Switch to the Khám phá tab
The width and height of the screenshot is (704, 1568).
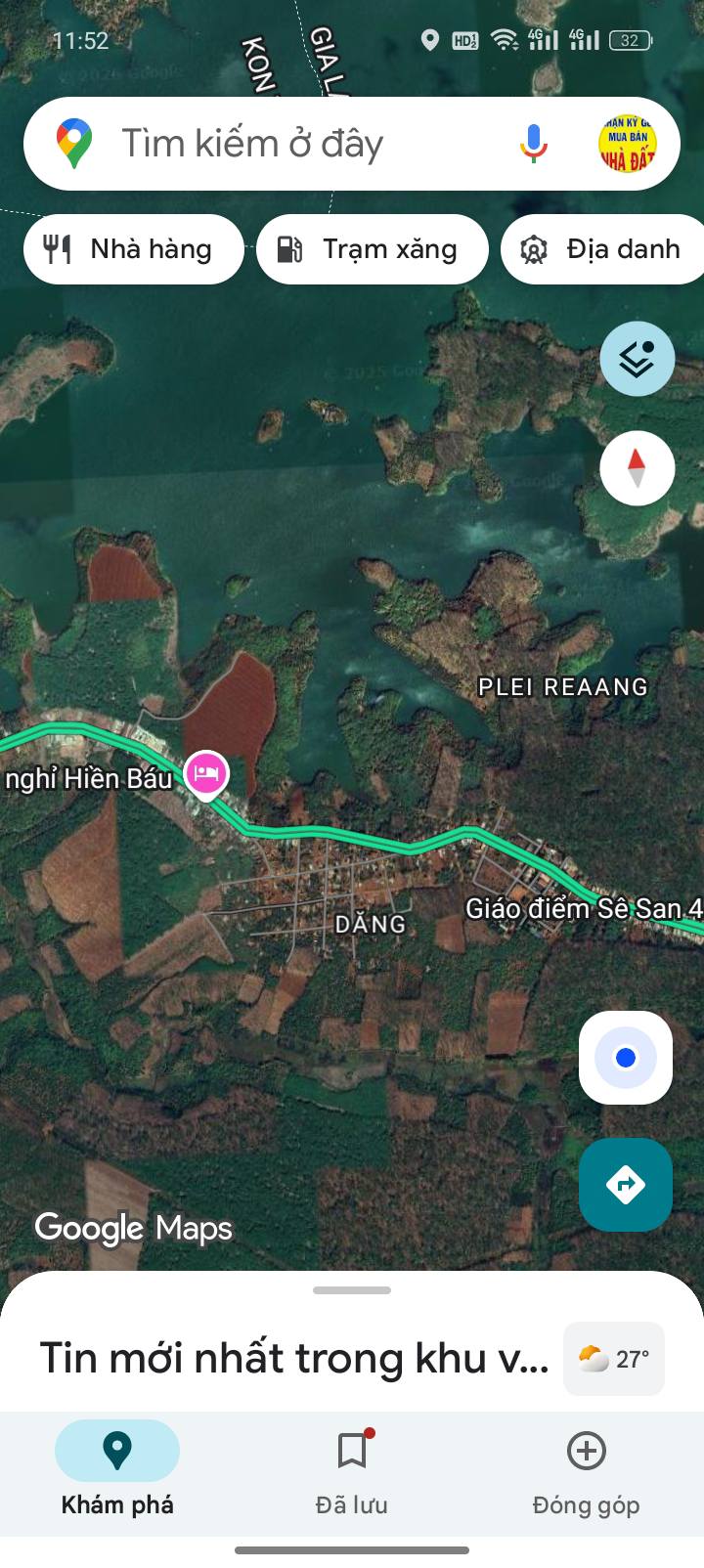tap(117, 1468)
